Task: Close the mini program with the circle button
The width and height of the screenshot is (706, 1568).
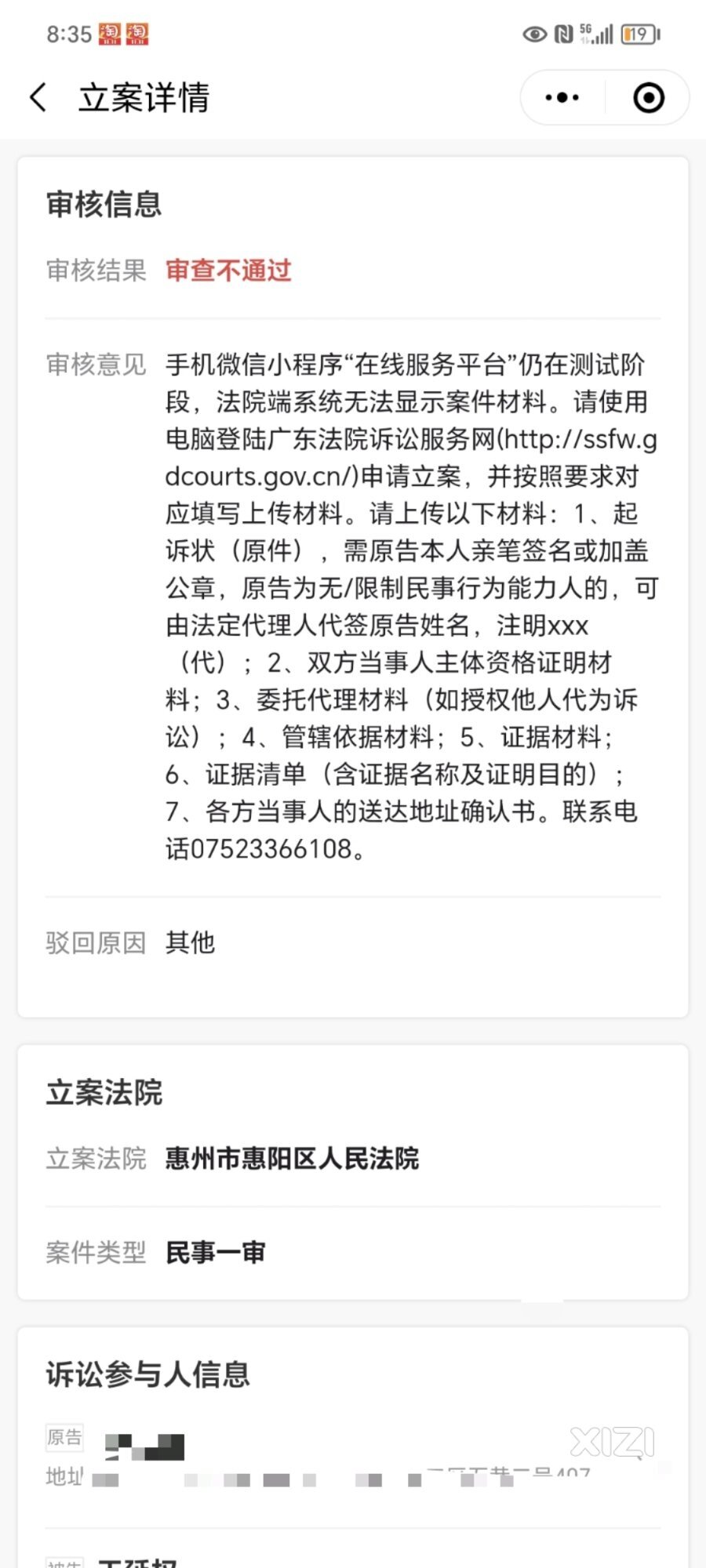Action: [x=649, y=98]
